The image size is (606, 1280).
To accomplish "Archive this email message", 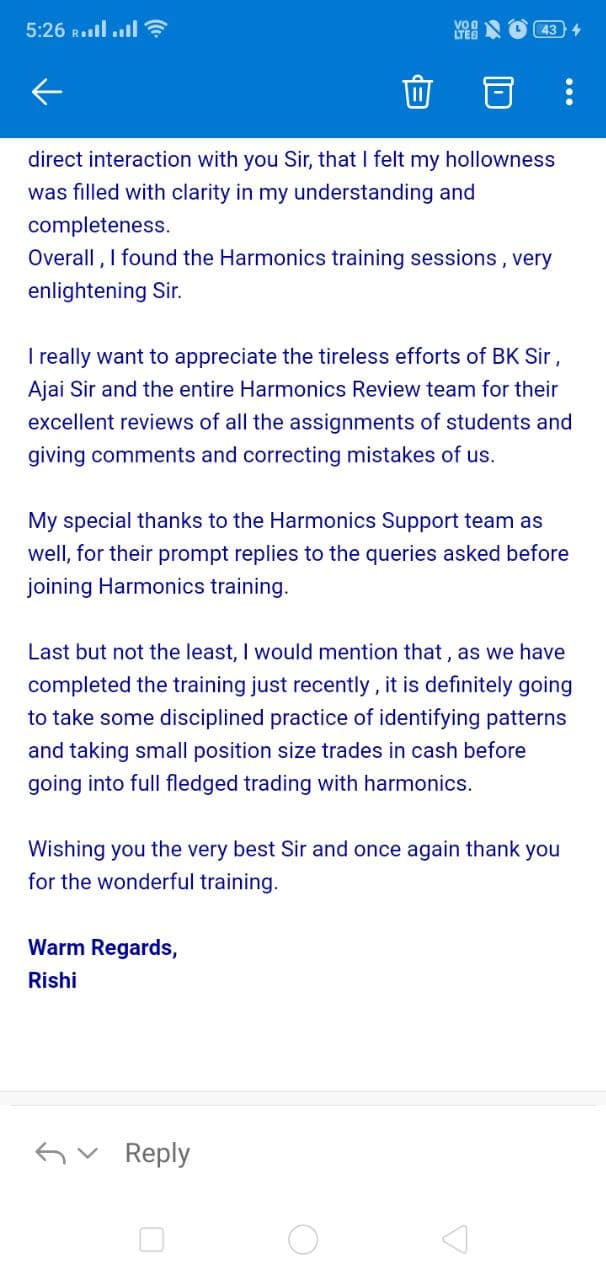I will point(497,93).
